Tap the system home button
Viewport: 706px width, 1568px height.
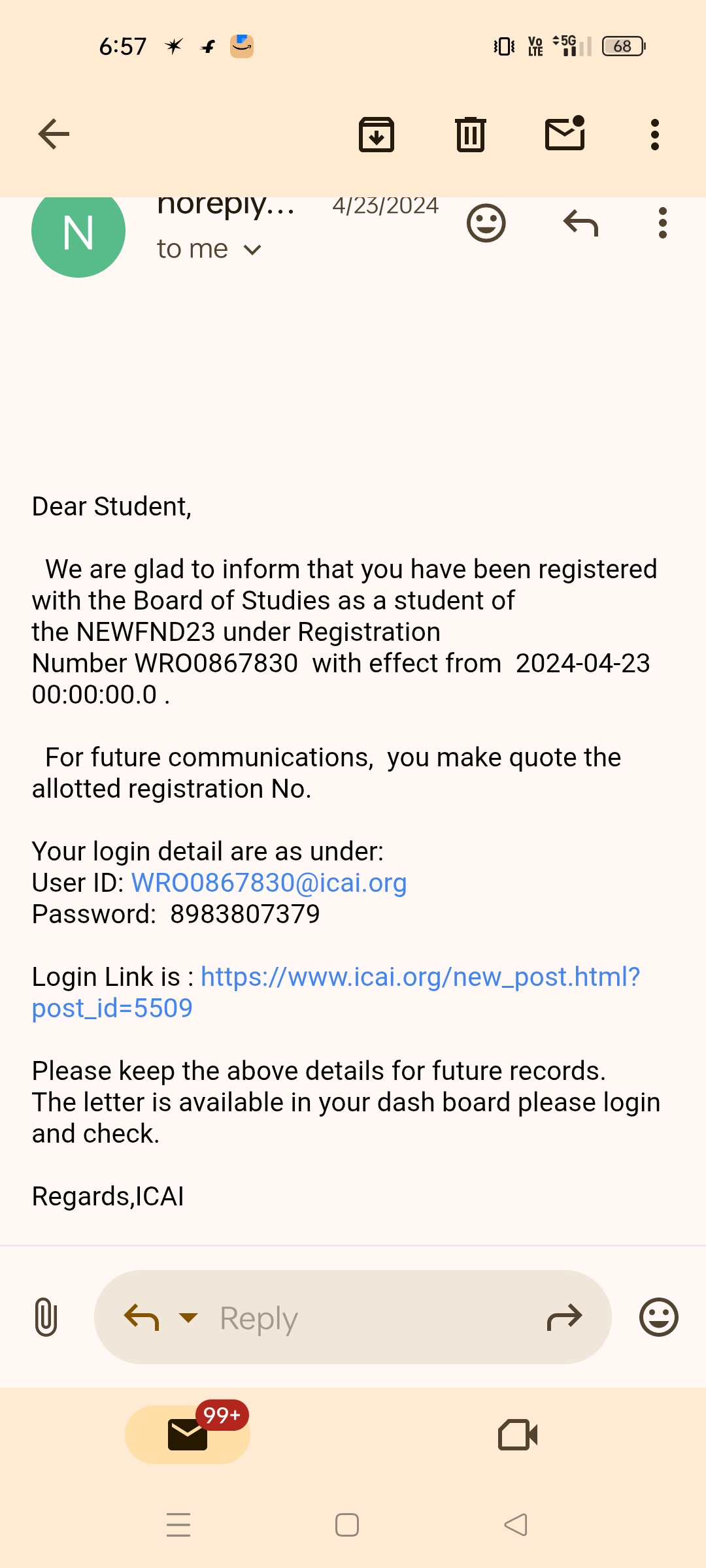(x=347, y=1525)
